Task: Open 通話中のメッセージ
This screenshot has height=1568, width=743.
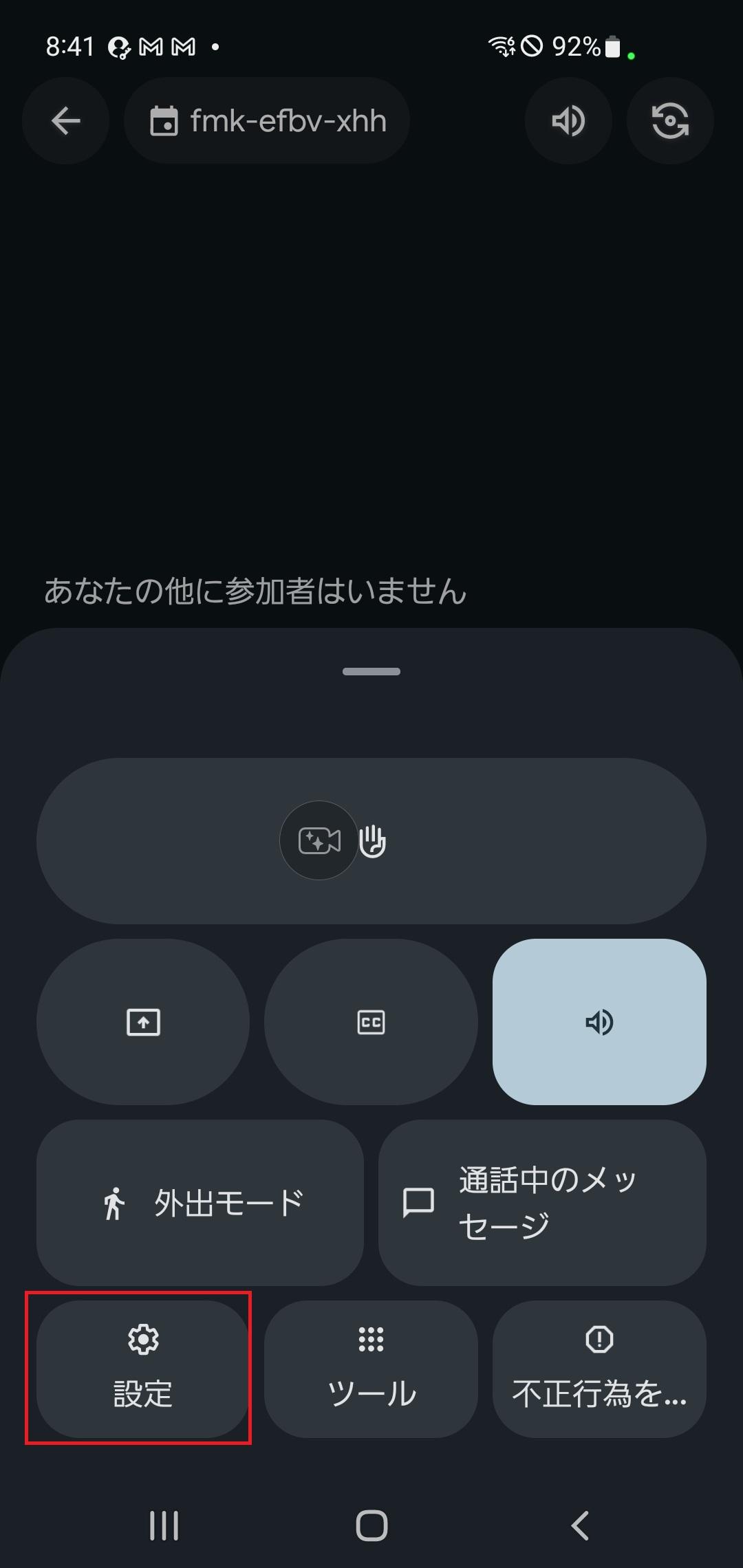Action: click(x=542, y=1203)
